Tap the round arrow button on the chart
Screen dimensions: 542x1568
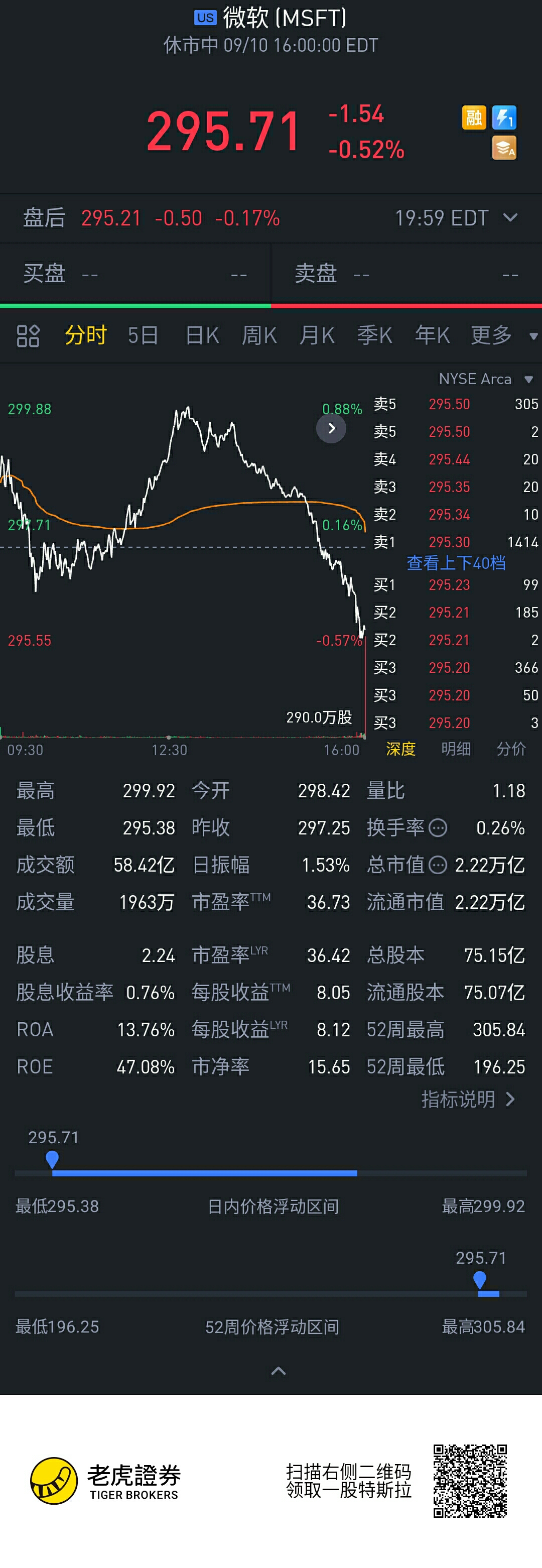pos(332,428)
